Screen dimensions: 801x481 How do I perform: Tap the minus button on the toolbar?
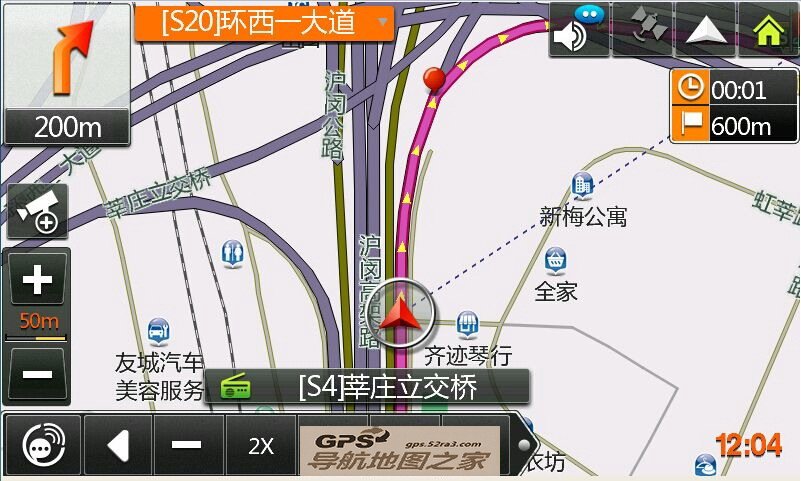pyautogui.click(x=188, y=445)
